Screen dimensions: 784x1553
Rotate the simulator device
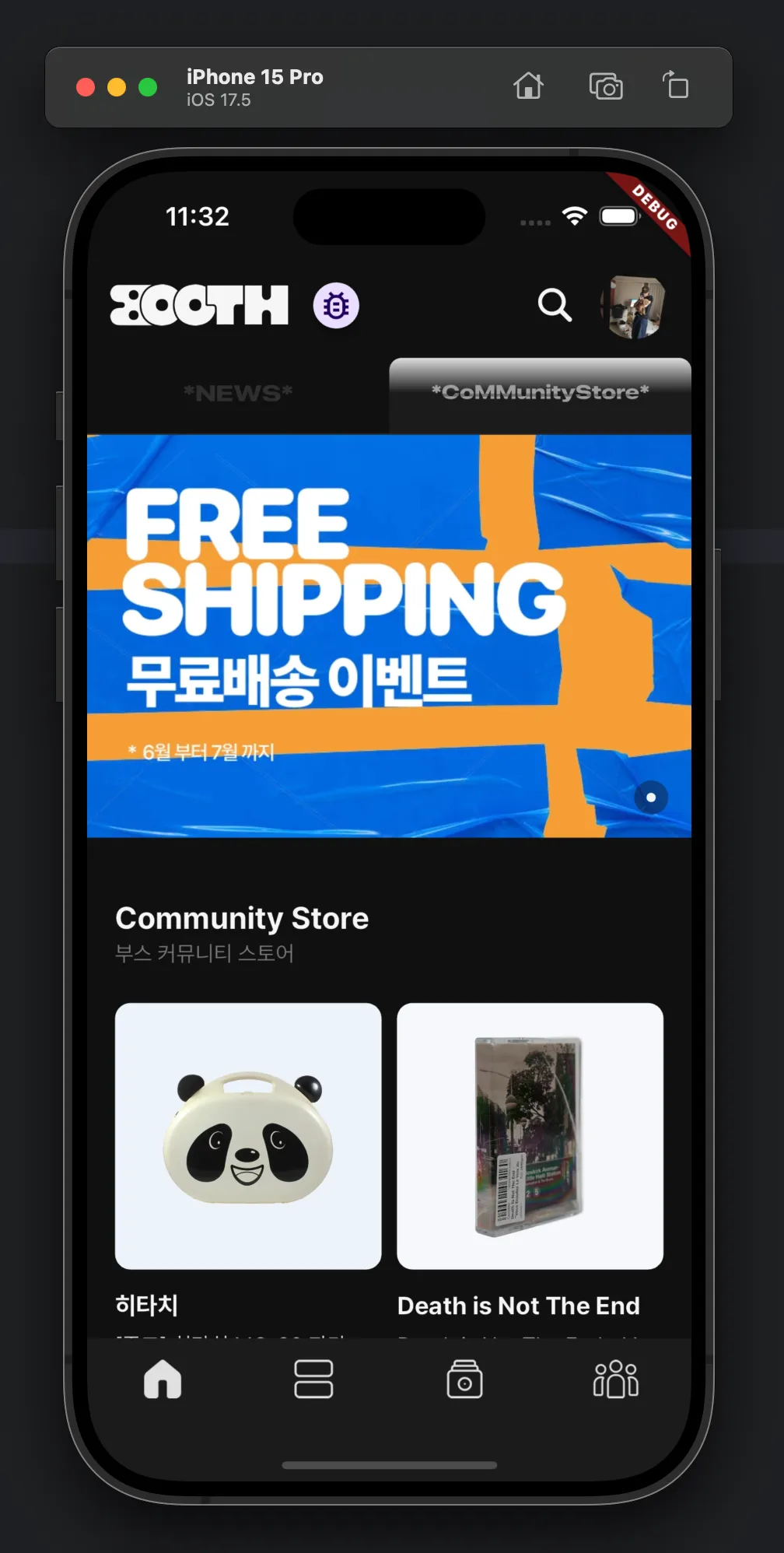pyautogui.click(x=675, y=85)
